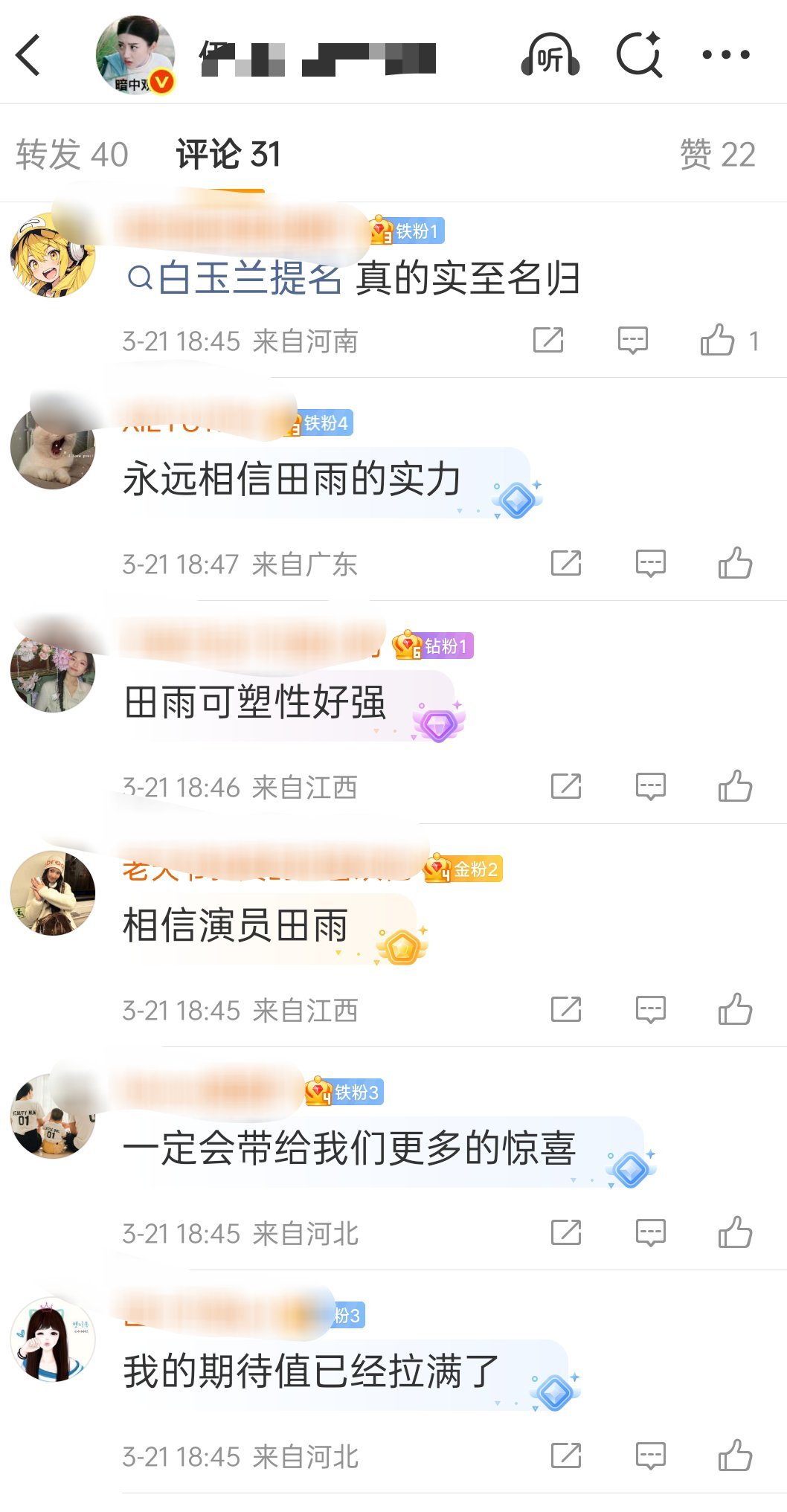This screenshot has height=1512, width=787.
Task: Like the 白玉兰提名 comment showing 1 like
Action: pos(716,341)
